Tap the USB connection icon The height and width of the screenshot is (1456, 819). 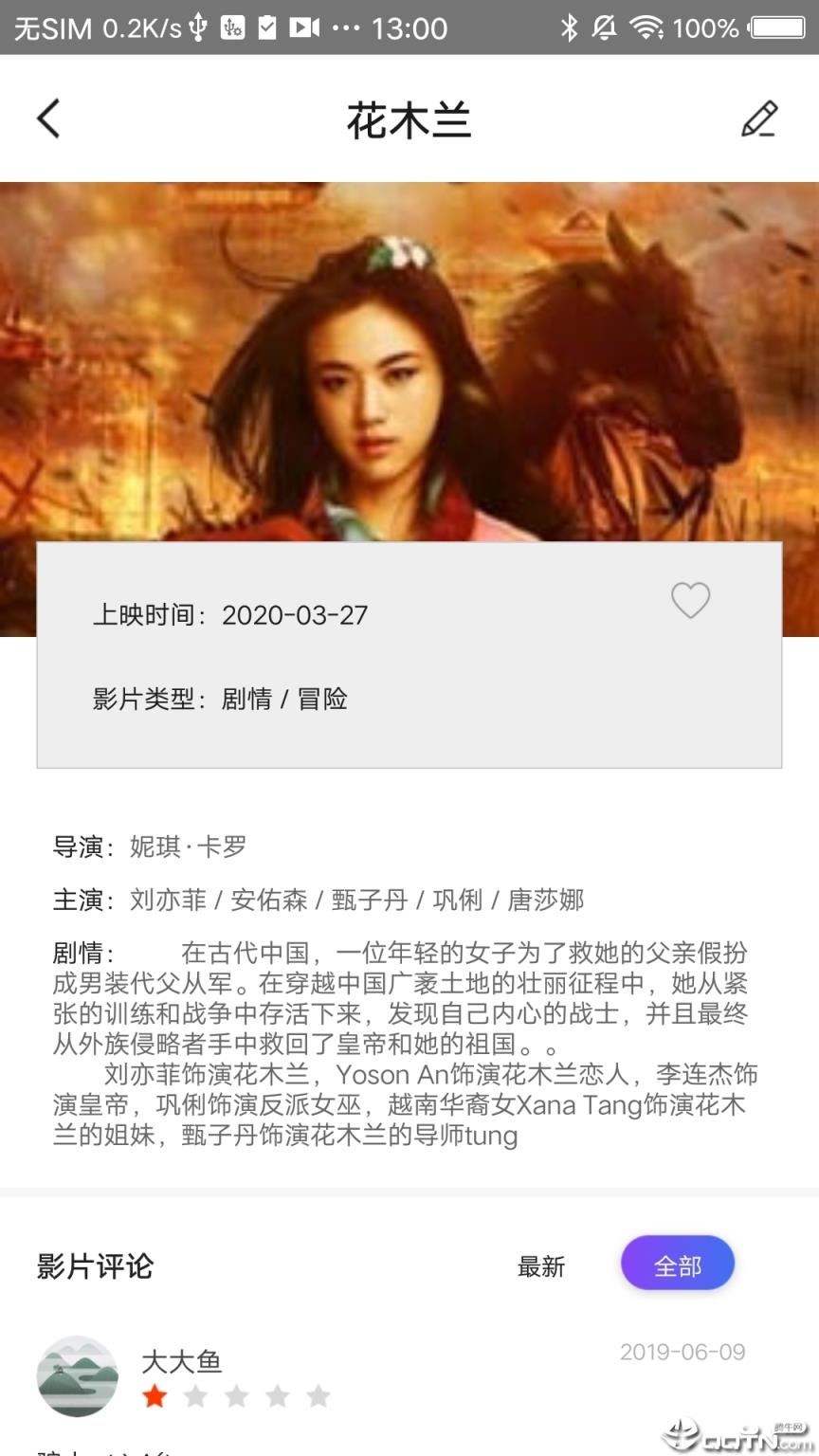(x=199, y=26)
